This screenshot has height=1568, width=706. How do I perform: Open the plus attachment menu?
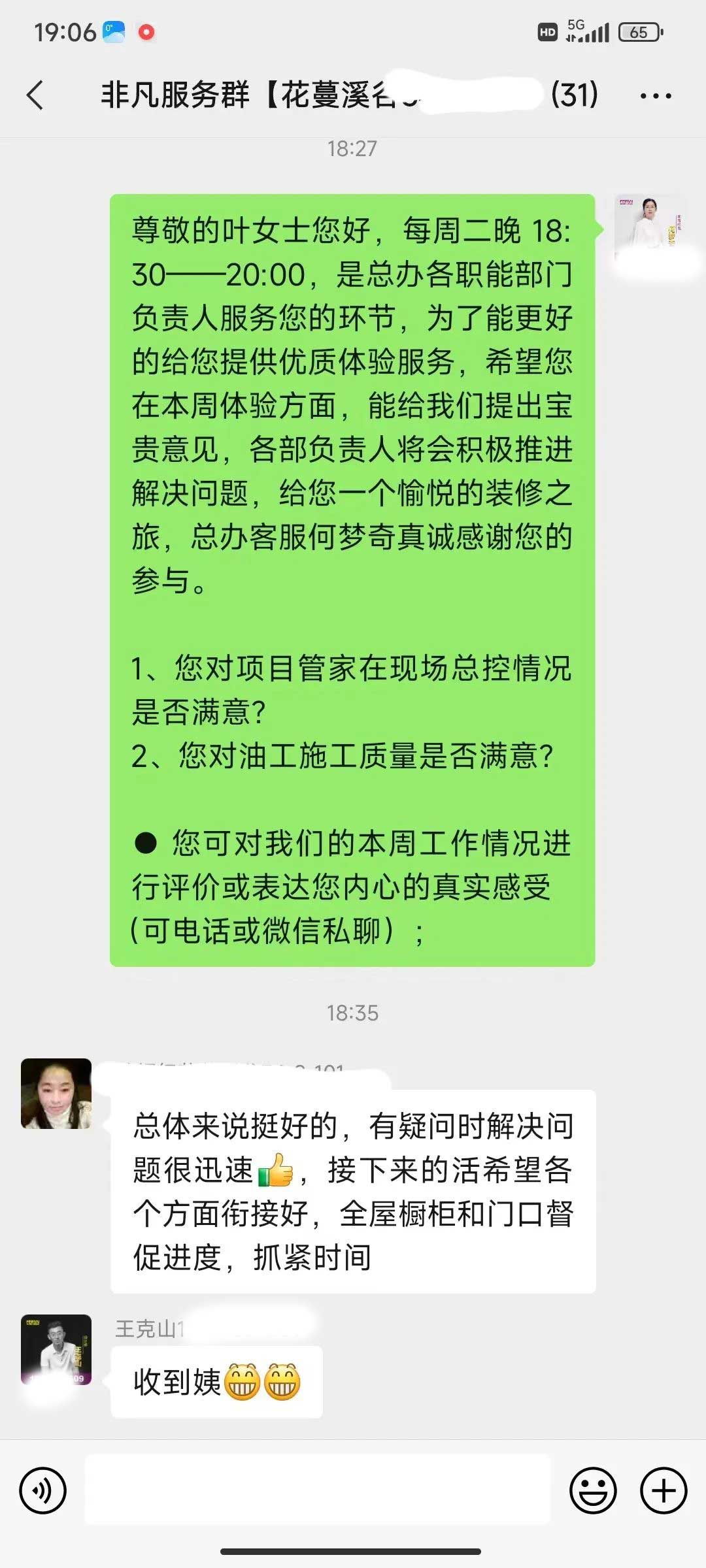(664, 1491)
